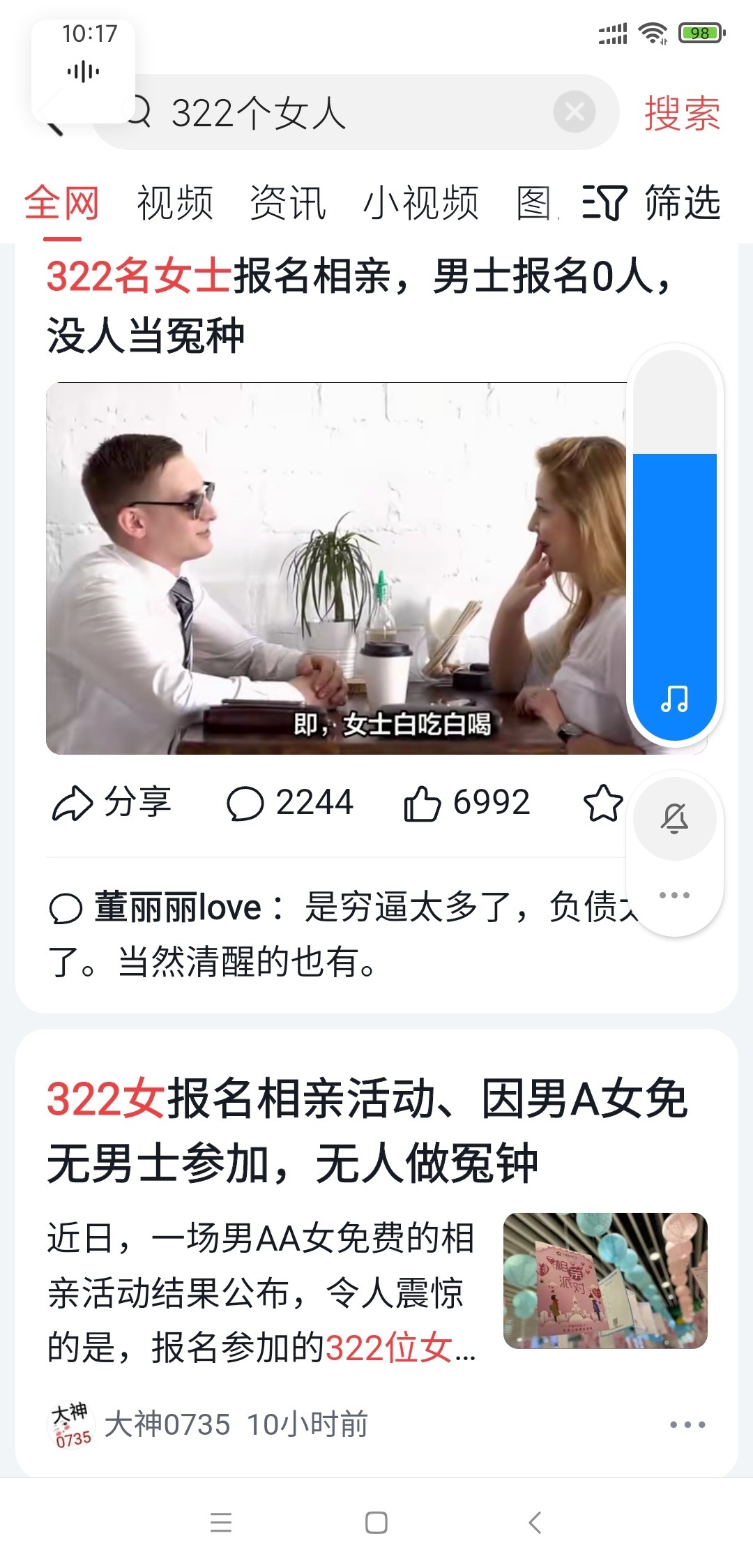753x1568 pixels.
Task: Open the 2244 comments on the video
Action: point(290,803)
